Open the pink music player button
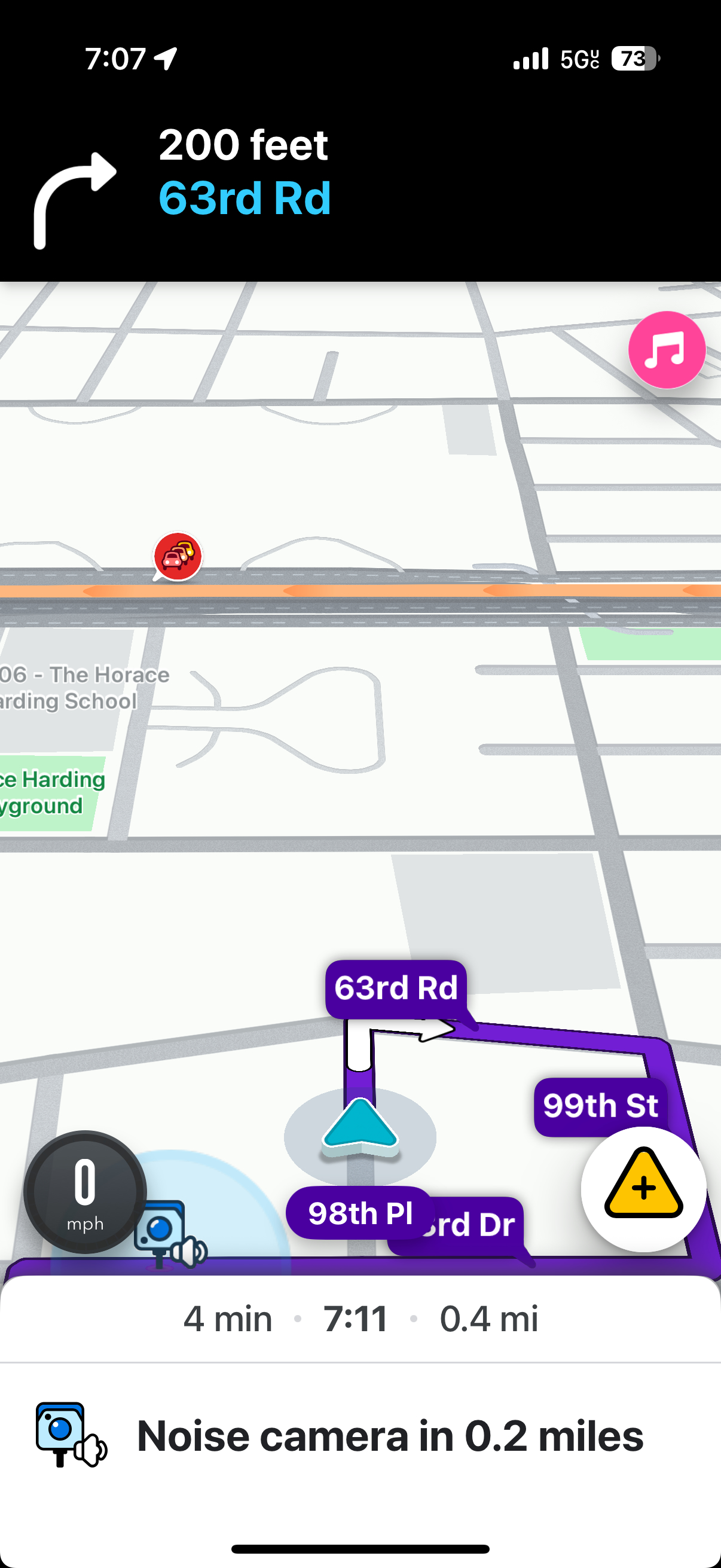The width and height of the screenshot is (721, 1568). (x=666, y=349)
